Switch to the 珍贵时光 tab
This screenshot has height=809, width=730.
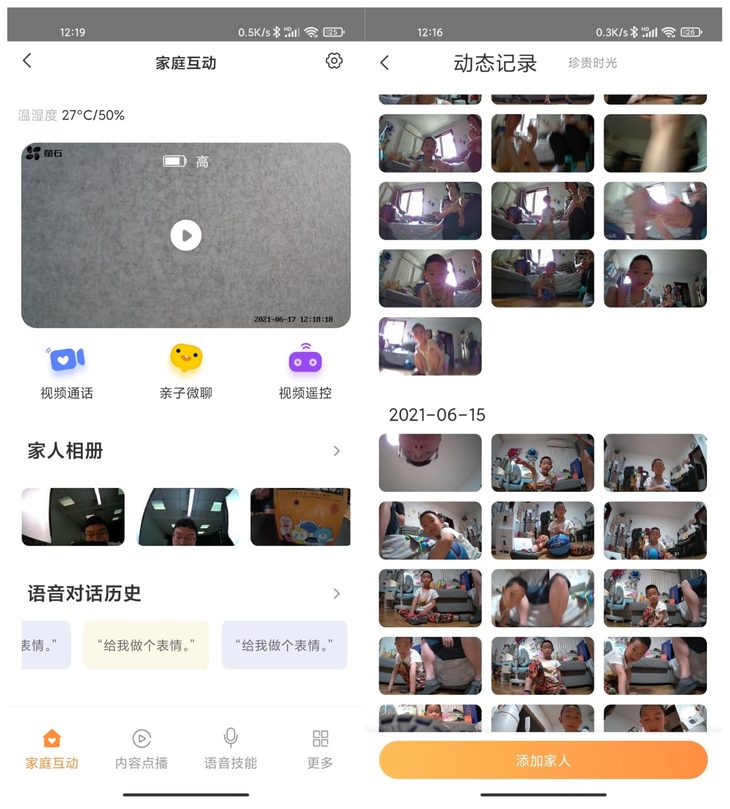point(592,63)
